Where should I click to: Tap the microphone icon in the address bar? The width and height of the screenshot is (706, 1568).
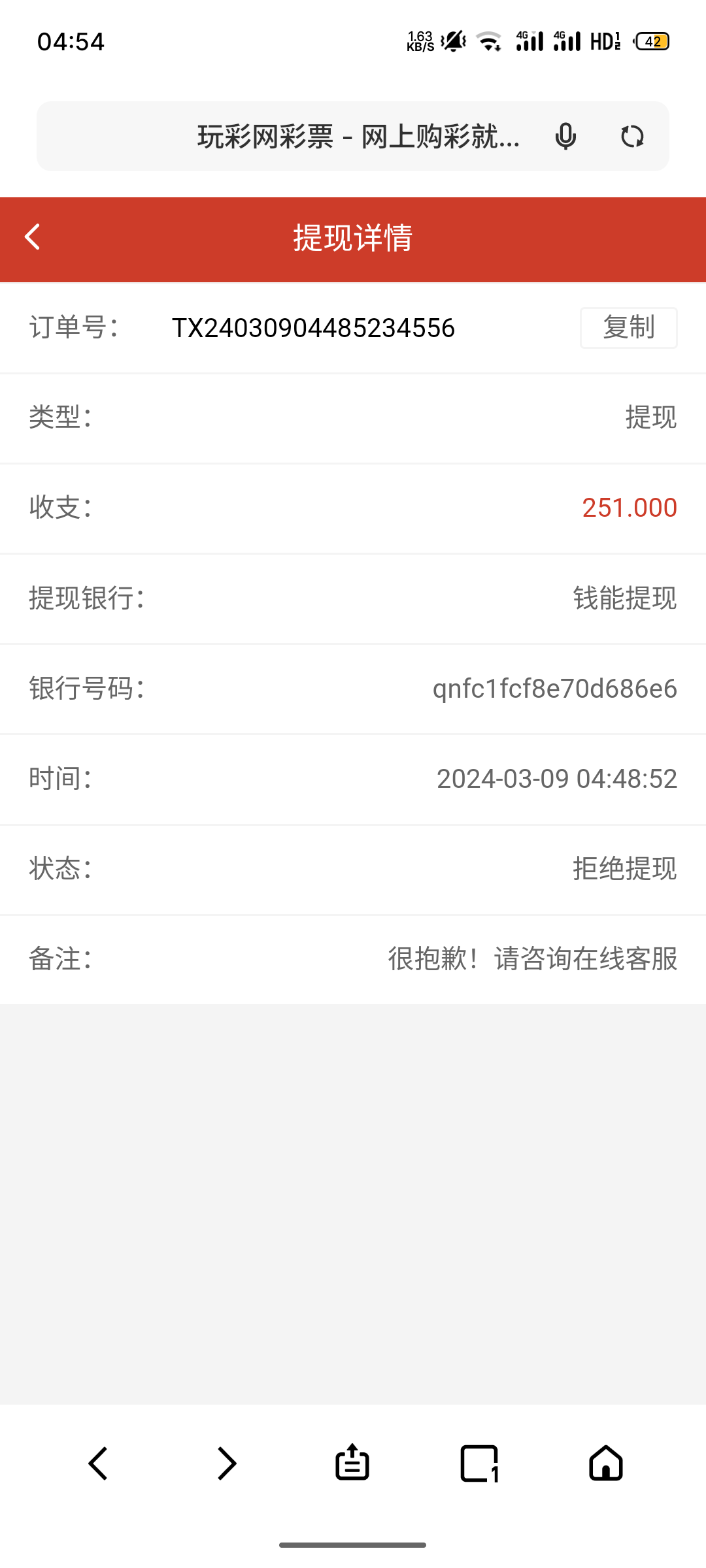coord(564,136)
